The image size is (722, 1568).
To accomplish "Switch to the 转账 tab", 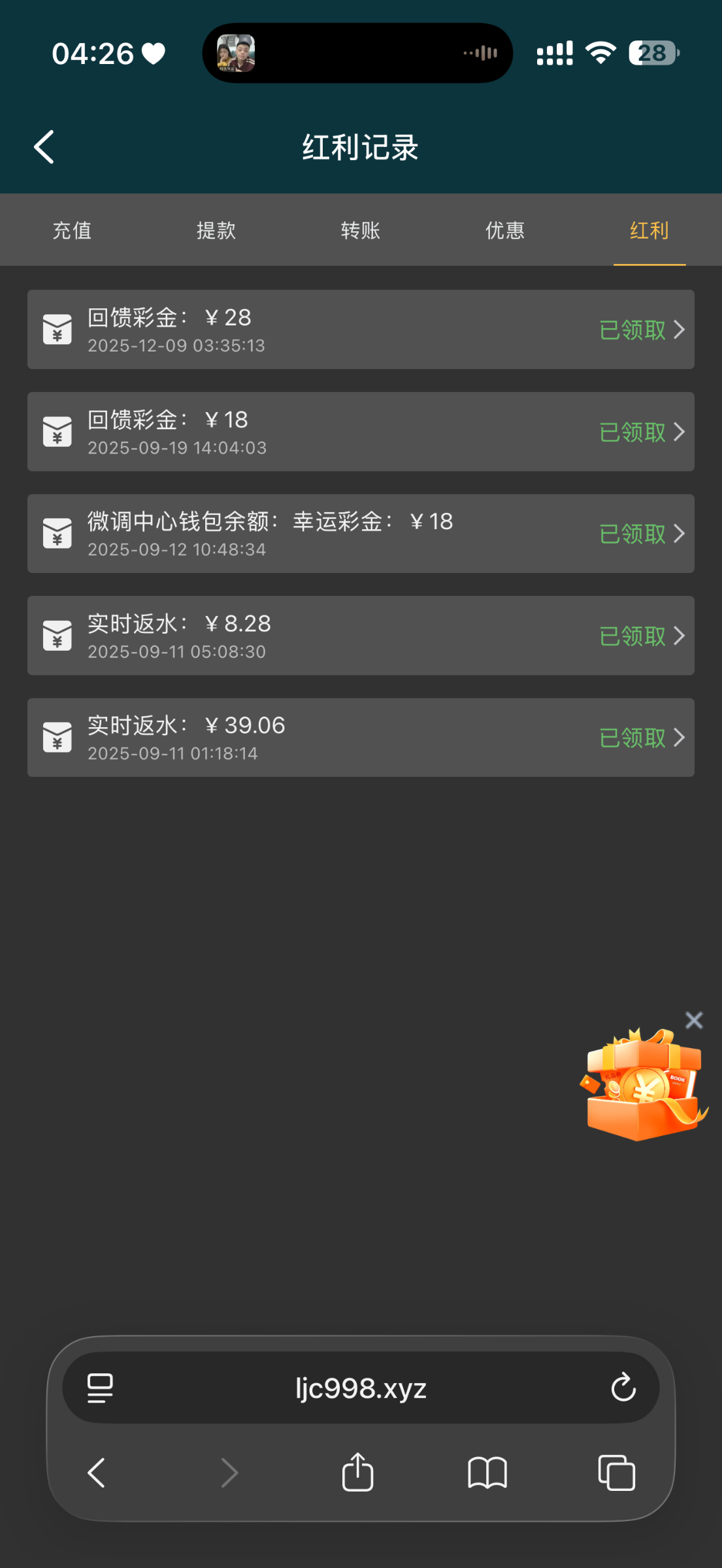I will pyautogui.click(x=361, y=231).
